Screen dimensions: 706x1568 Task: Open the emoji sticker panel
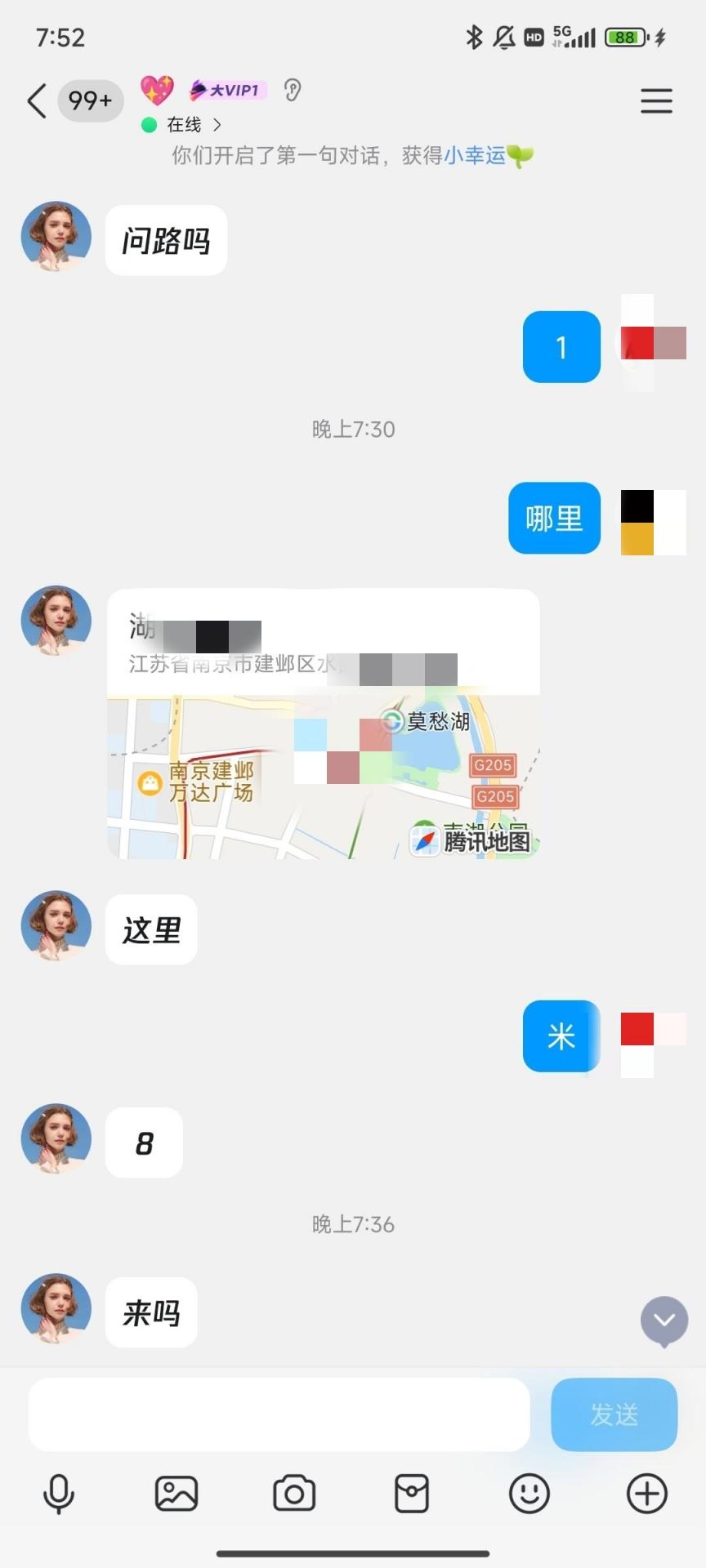529,1494
